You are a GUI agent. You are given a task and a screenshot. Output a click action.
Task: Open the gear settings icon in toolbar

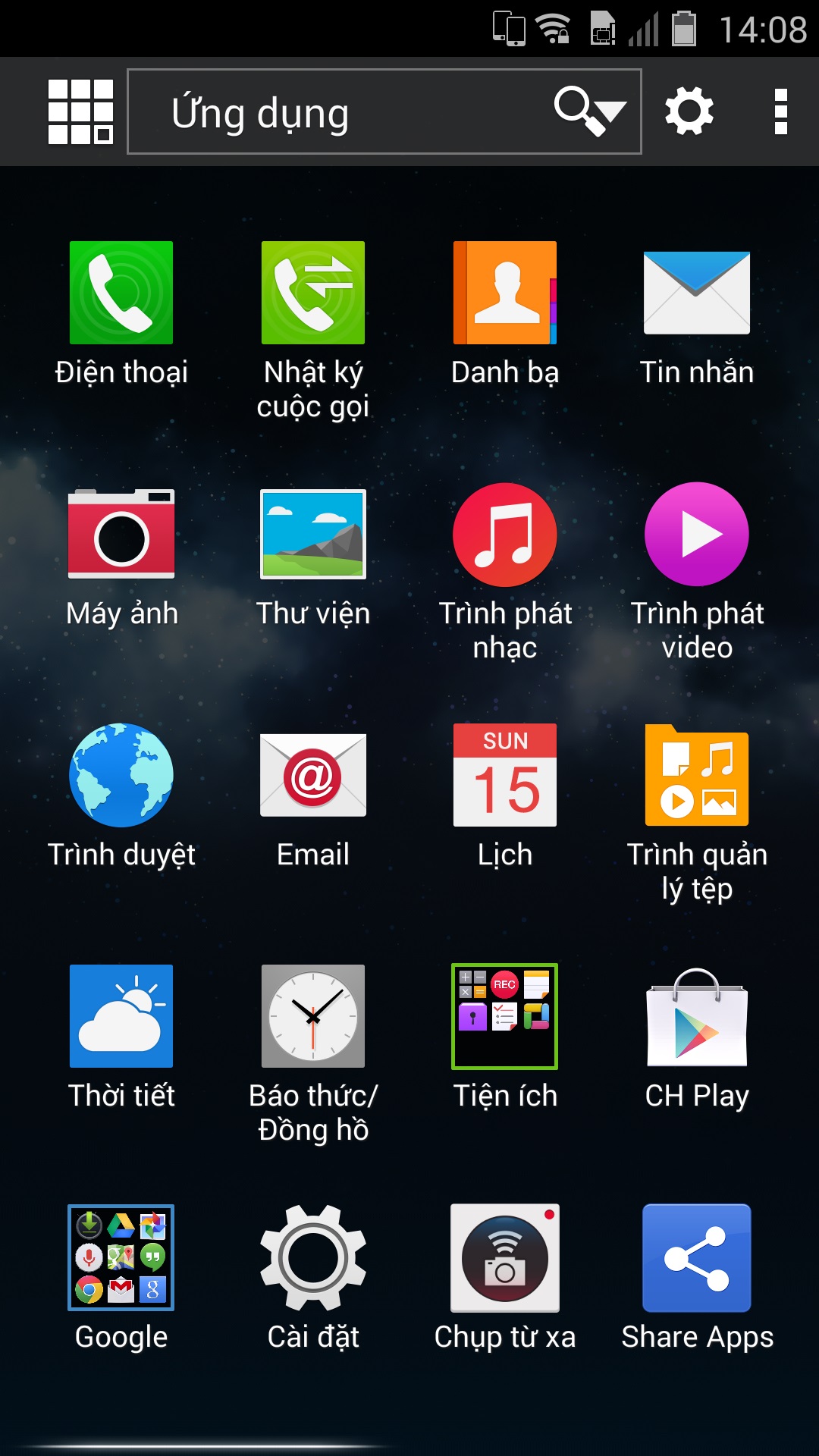tap(689, 111)
